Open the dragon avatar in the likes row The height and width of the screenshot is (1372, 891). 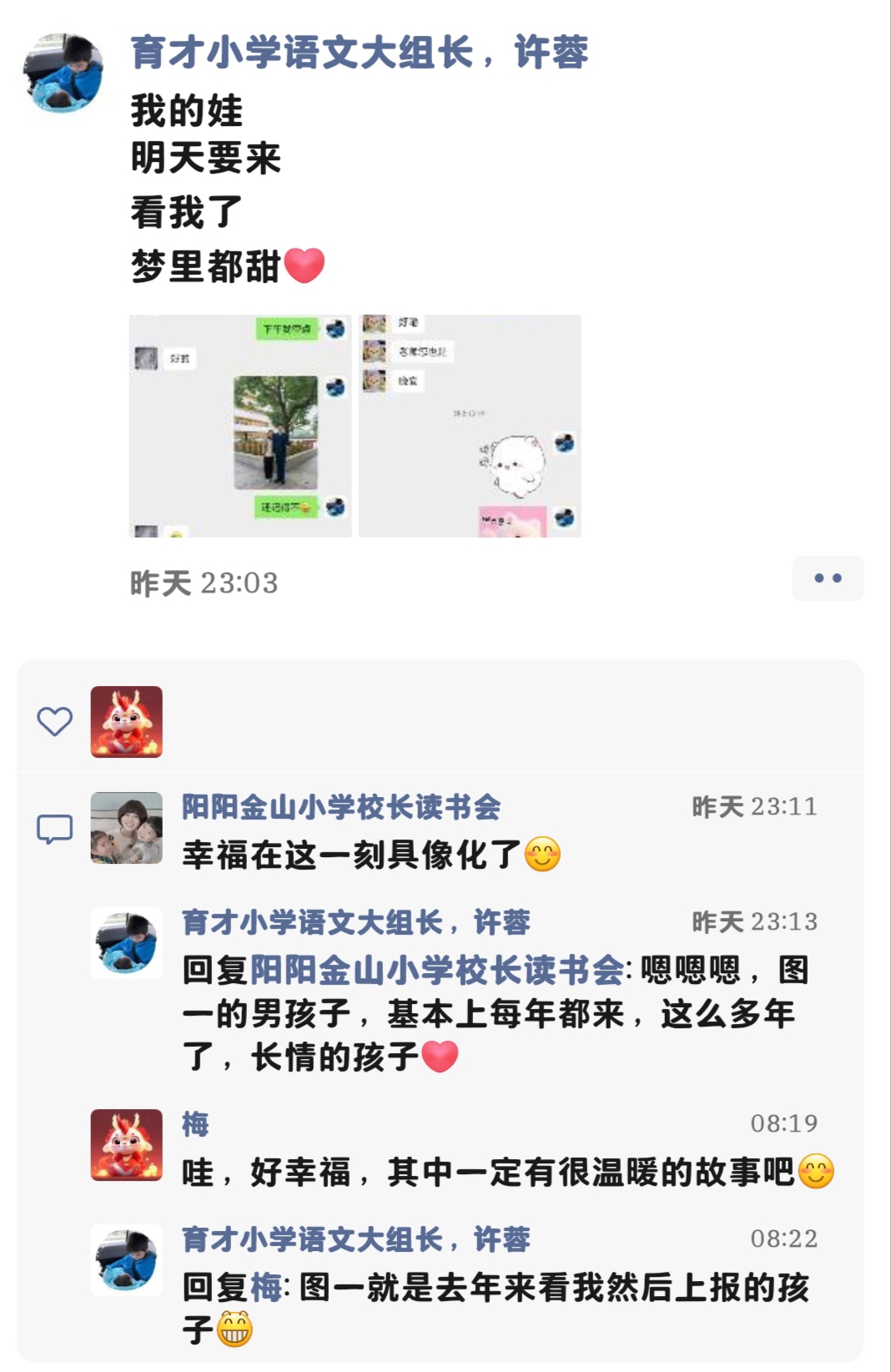tap(126, 722)
